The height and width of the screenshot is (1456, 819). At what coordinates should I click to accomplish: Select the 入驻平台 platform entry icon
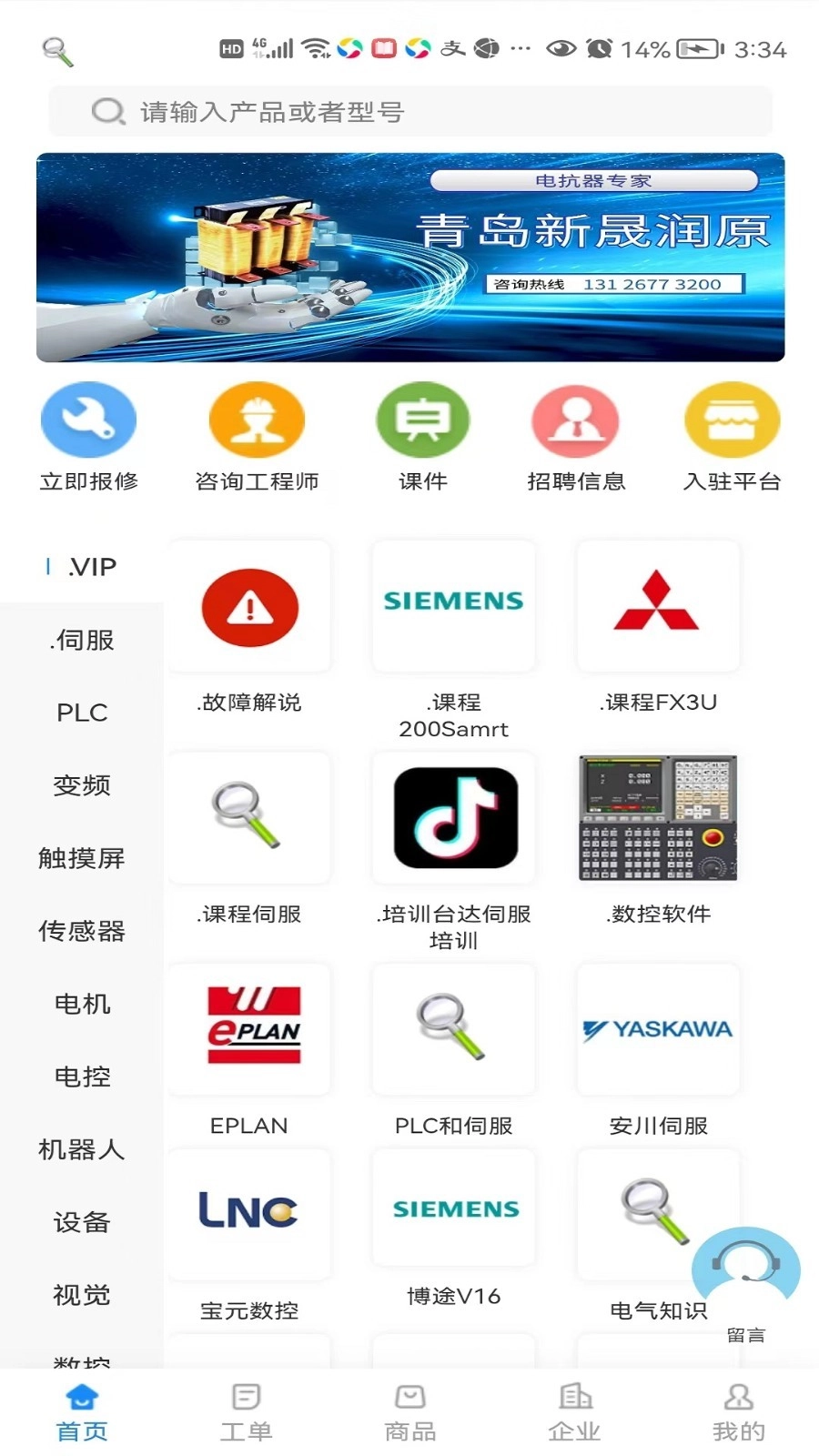click(x=733, y=420)
